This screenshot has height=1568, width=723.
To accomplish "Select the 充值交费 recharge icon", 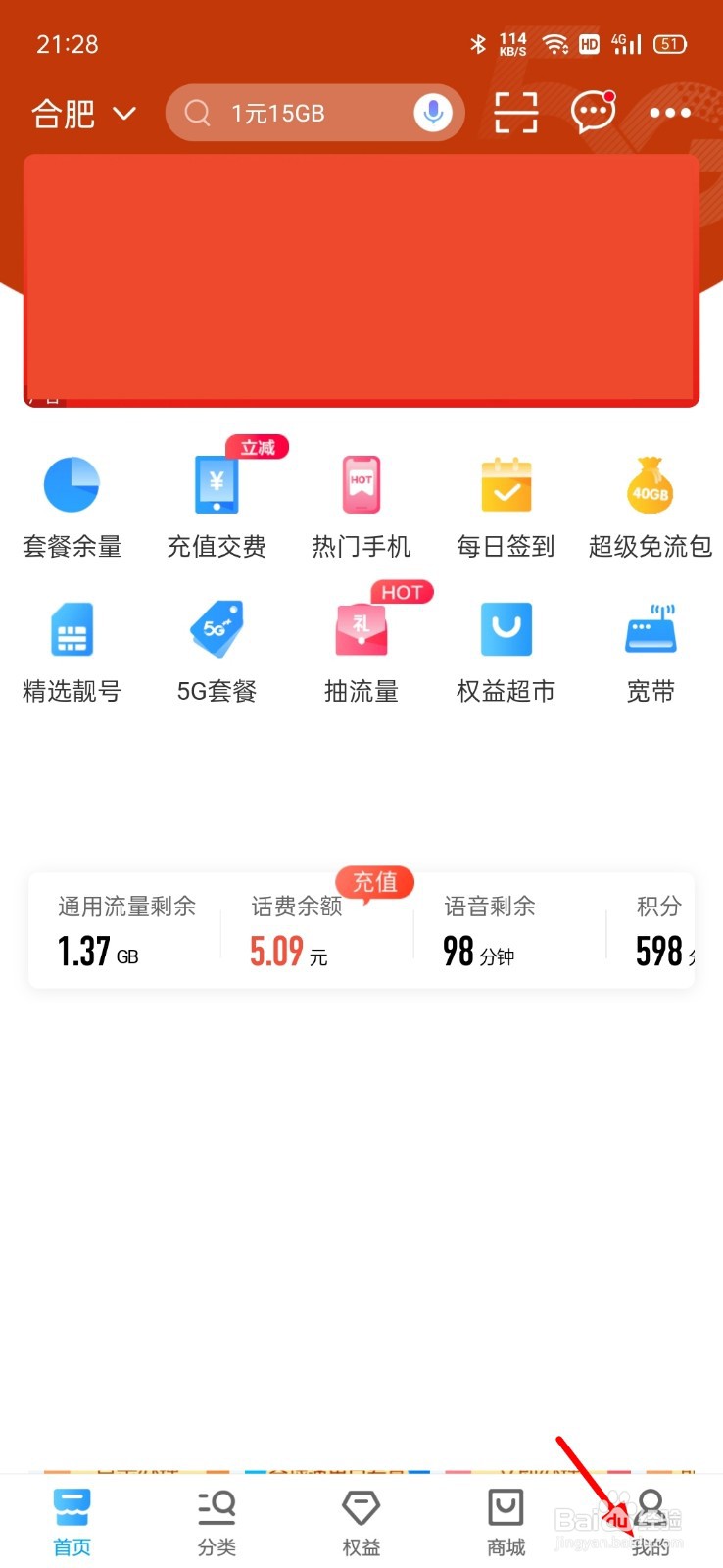I will pyautogui.click(x=216, y=502).
